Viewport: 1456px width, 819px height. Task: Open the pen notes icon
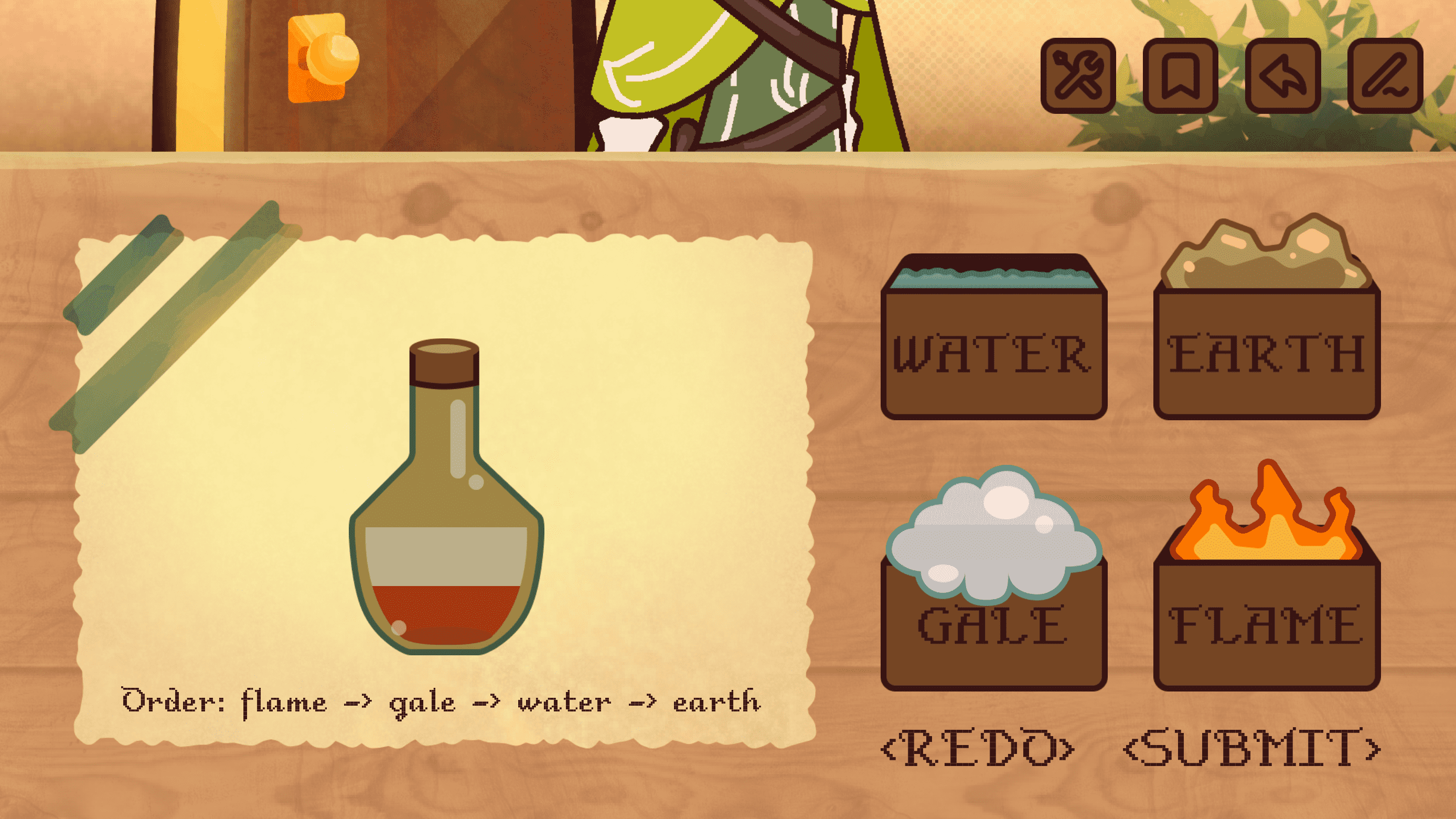point(1385,75)
